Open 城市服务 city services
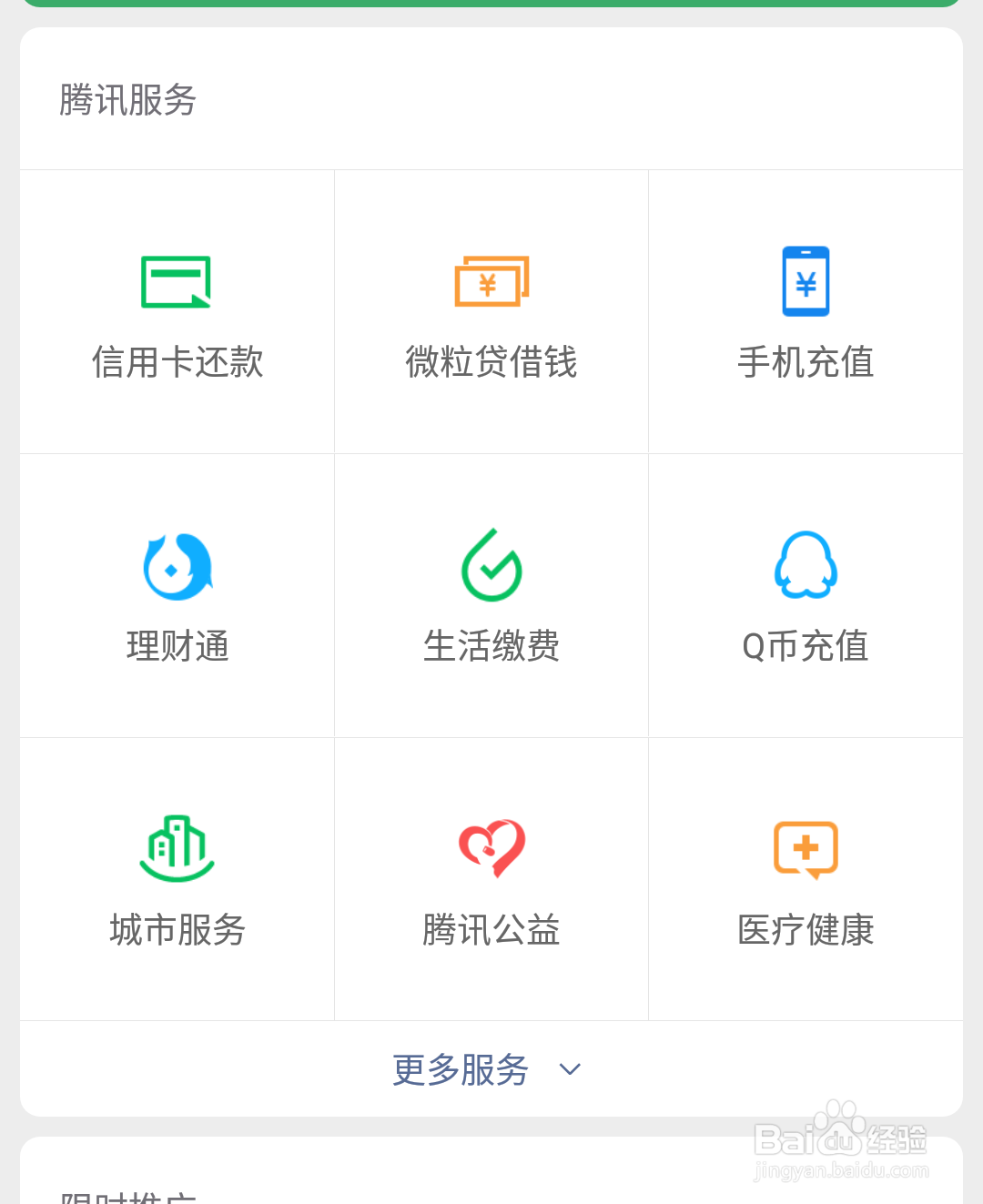The image size is (983, 1204). [x=177, y=880]
